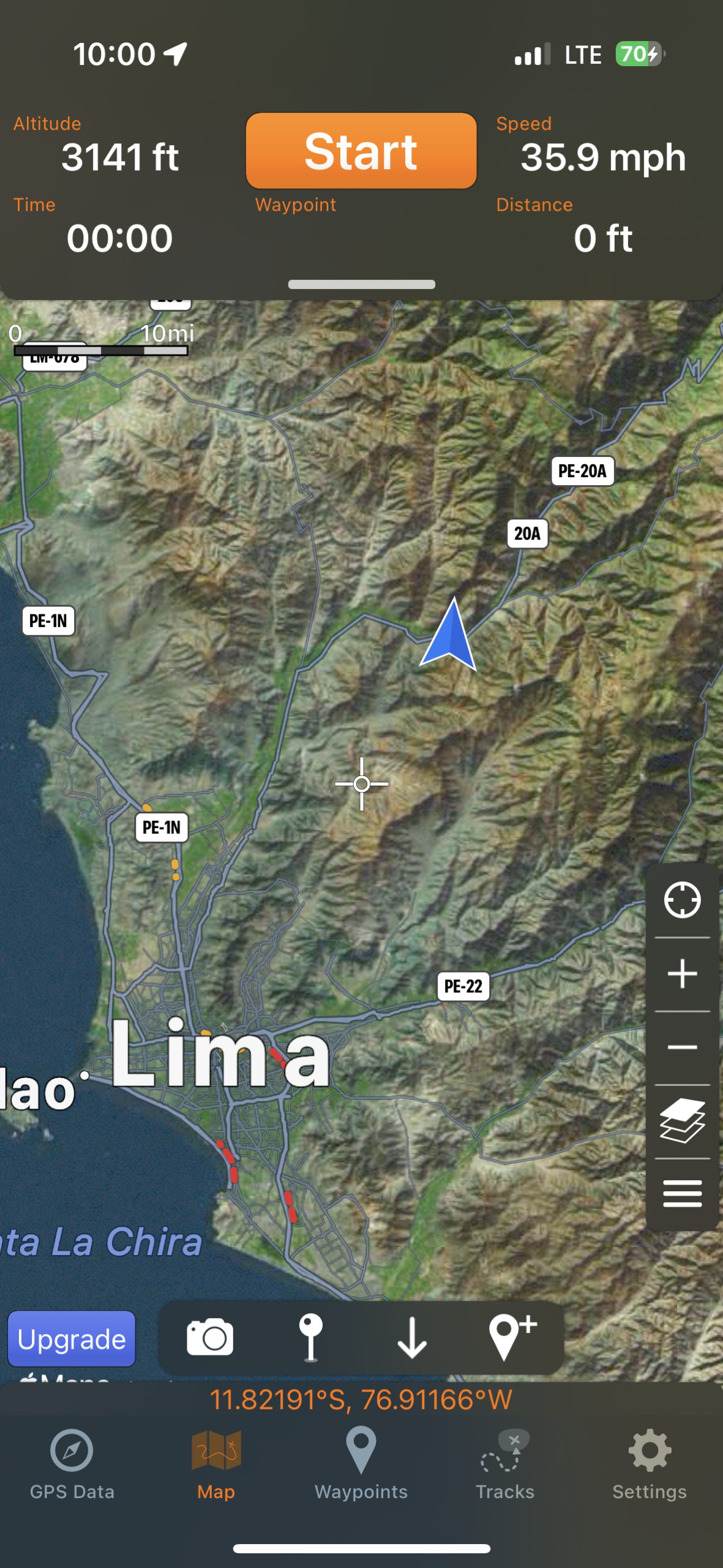723x1568 pixels.
Task: Tap the Upgrade button
Action: 72,1338
